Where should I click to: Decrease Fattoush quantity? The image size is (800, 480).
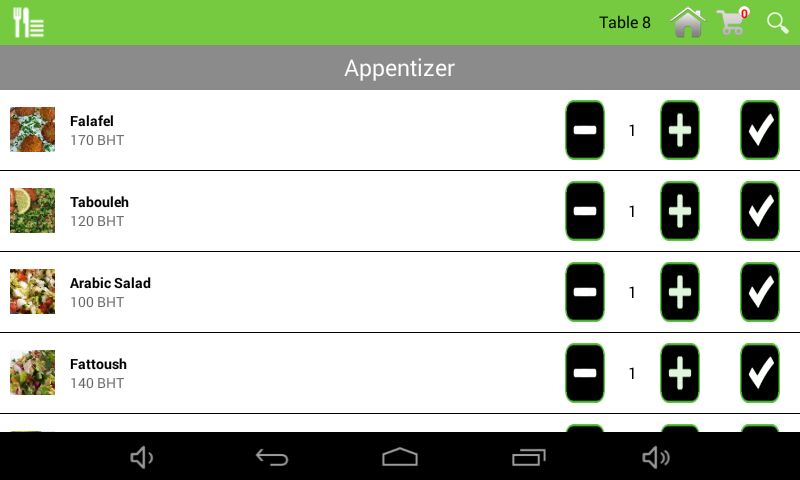(585, 373)
